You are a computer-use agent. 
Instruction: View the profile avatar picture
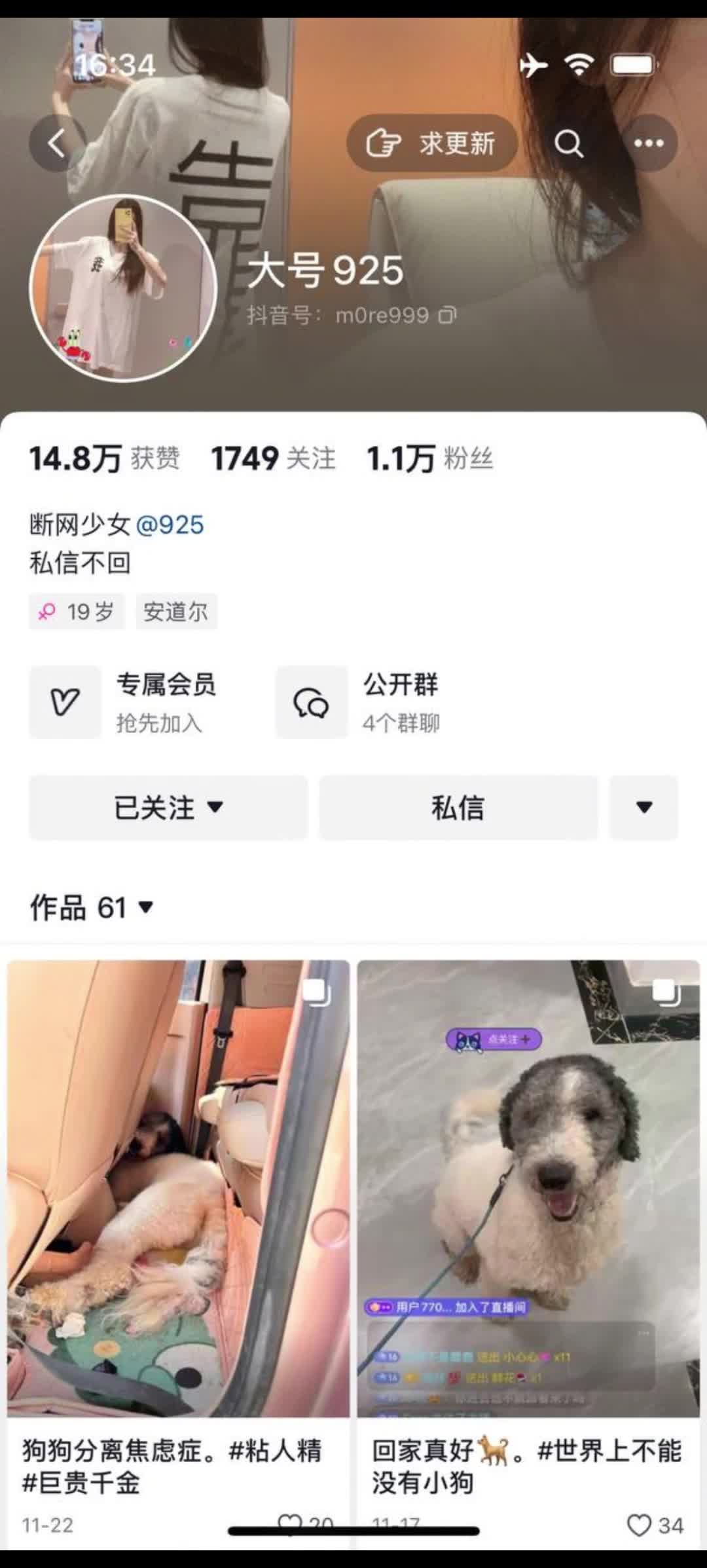coord(123,288)
